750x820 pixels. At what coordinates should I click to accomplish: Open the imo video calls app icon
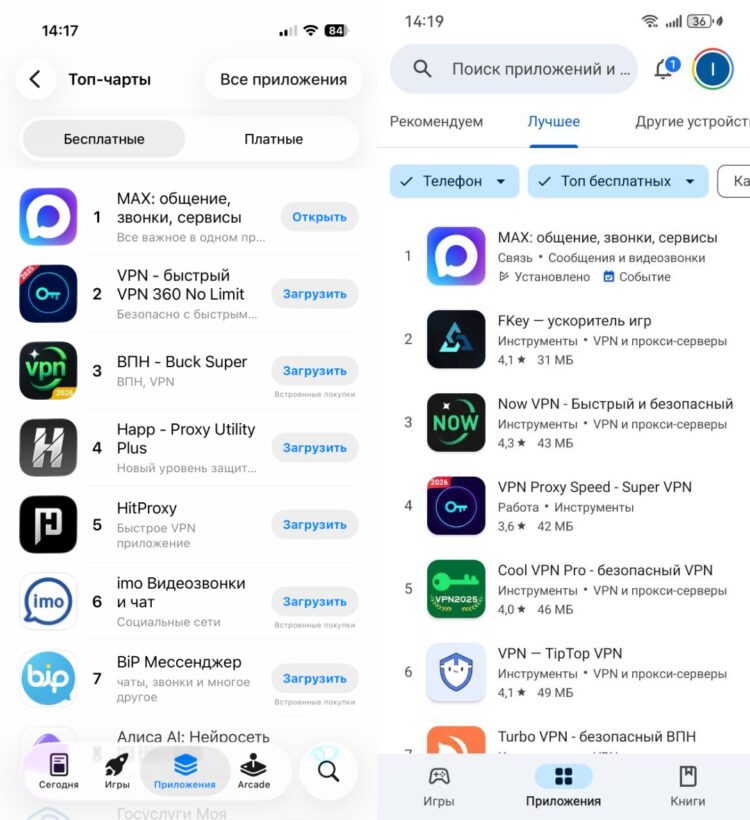pyautogui.click(x=47, y=601)
